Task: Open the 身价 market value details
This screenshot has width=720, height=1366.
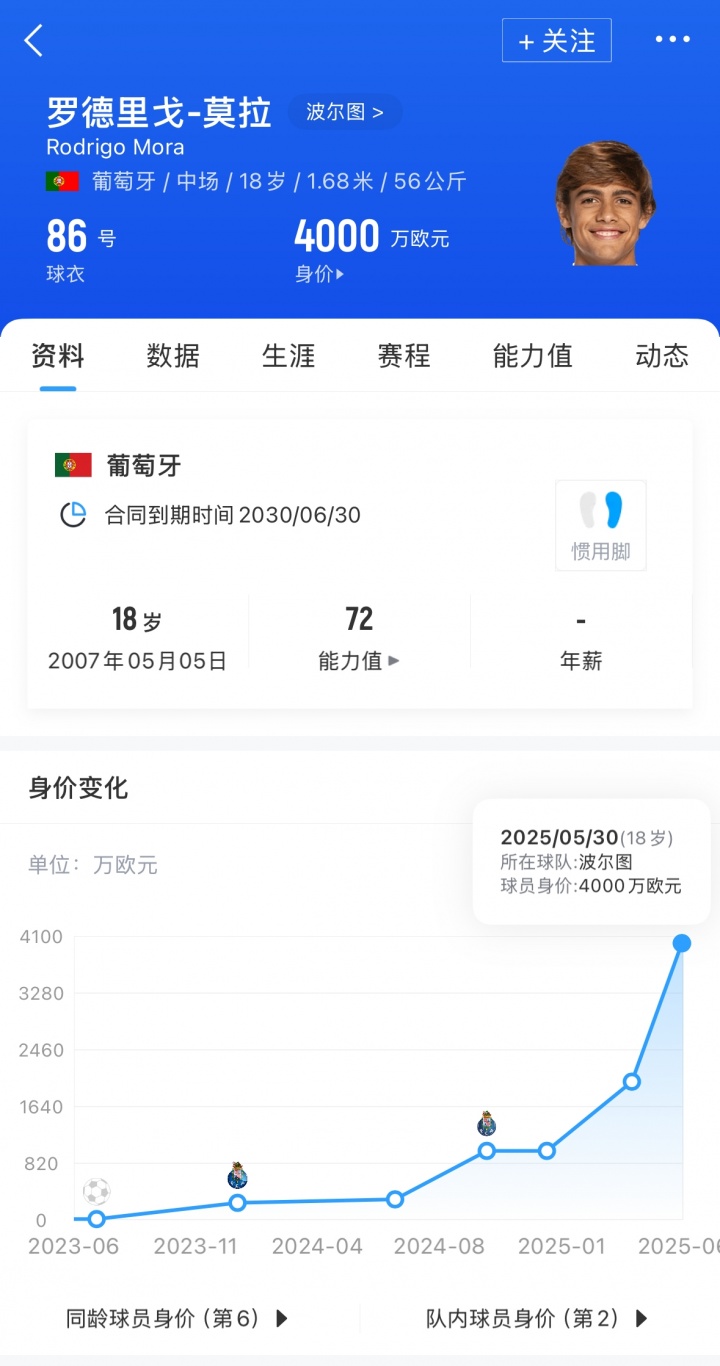Action: (x=319, y=273)
